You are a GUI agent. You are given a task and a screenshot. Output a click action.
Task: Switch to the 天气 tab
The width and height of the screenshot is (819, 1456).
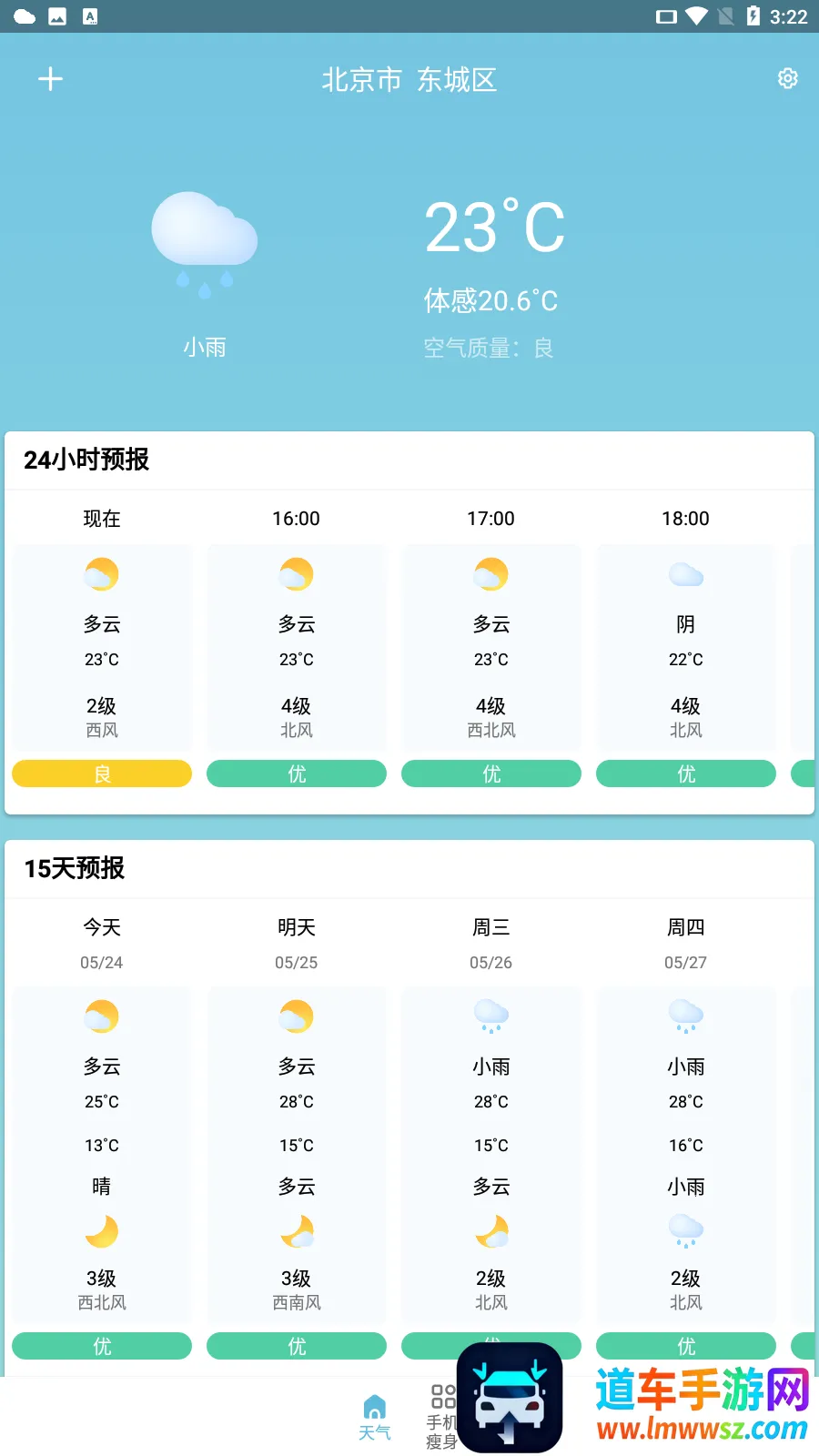[x=374, y=1418]
